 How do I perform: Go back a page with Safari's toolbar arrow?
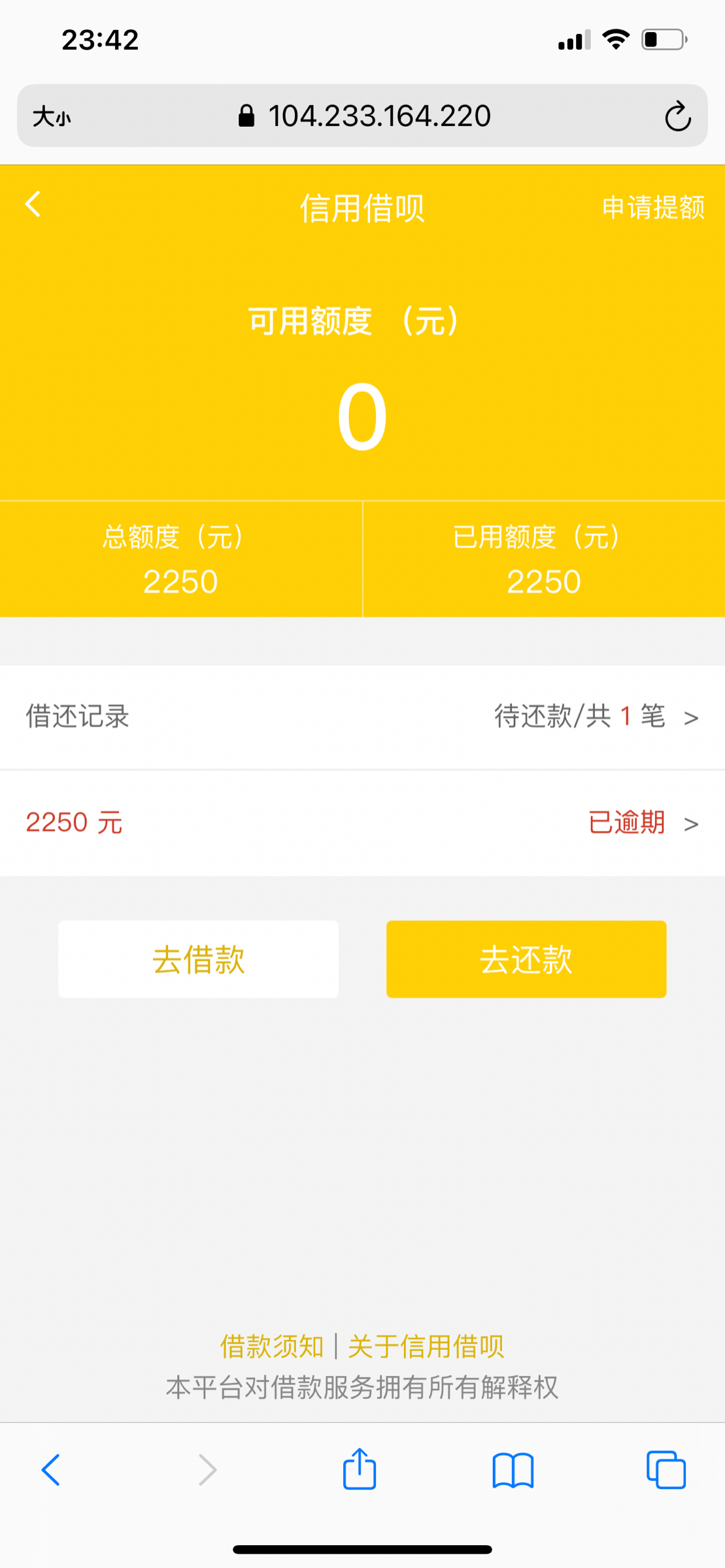(51, 1470)
